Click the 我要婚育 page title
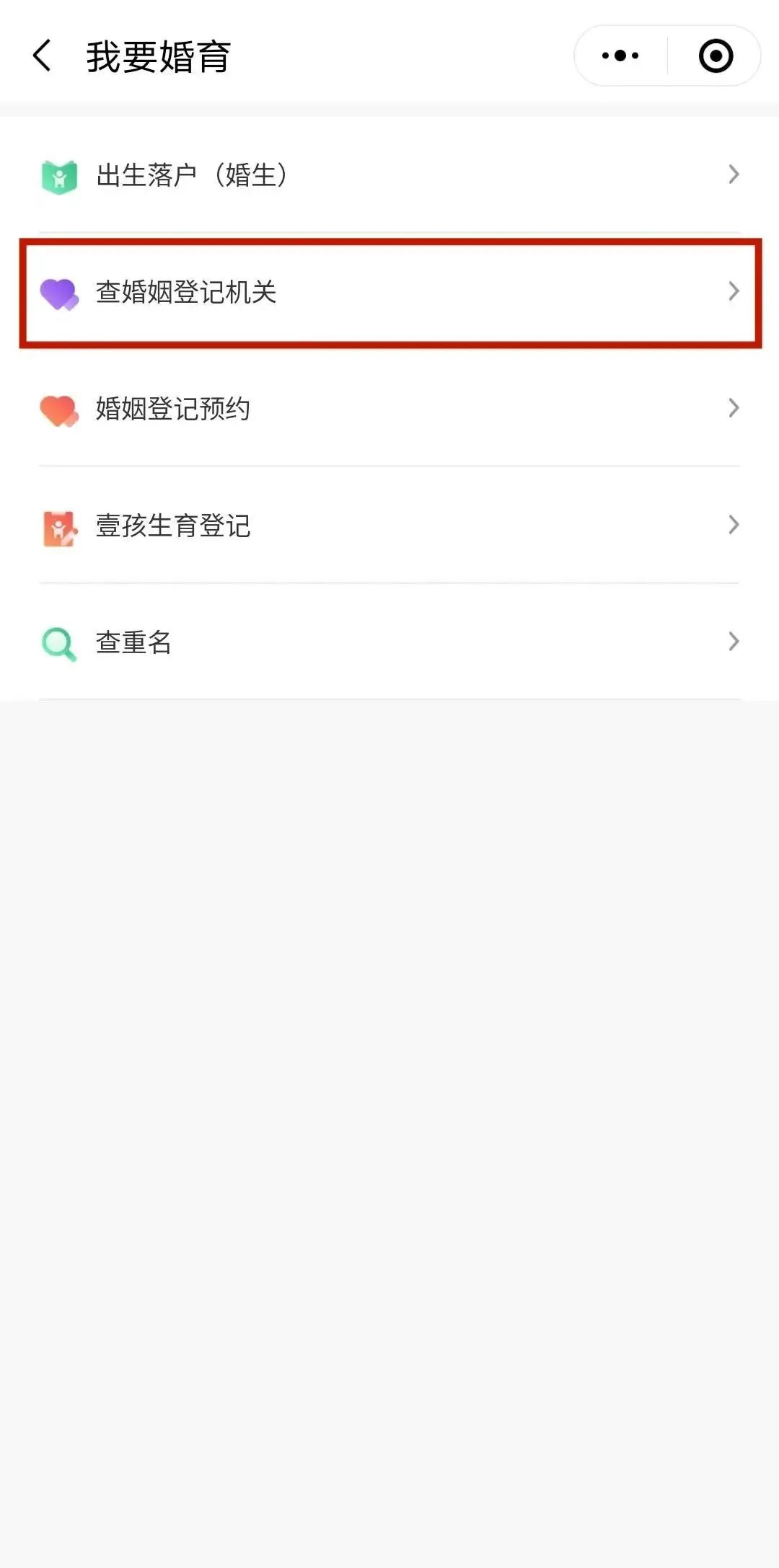779x1568 pixels. [x=157, y=56]
